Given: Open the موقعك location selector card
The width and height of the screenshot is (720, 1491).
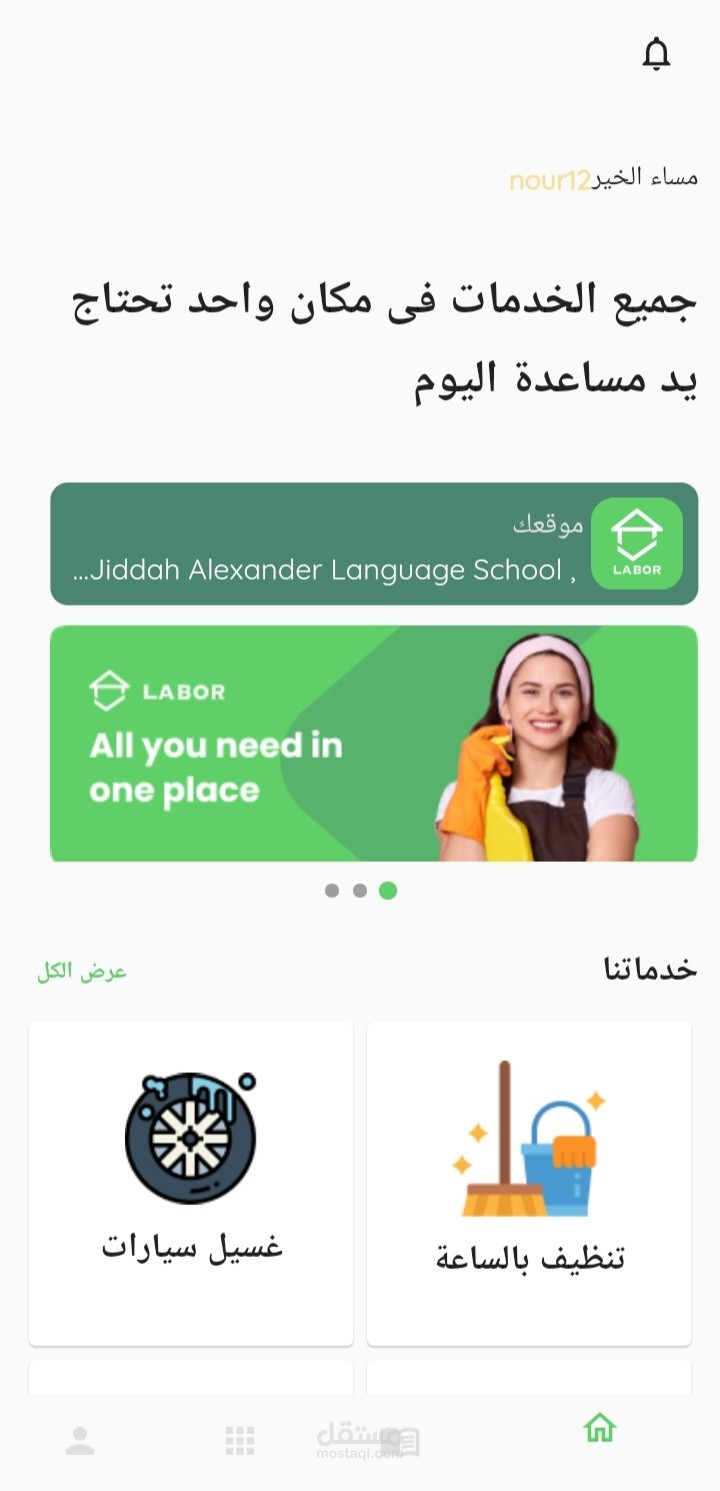Looking at the screenshot, I should 375,542.
